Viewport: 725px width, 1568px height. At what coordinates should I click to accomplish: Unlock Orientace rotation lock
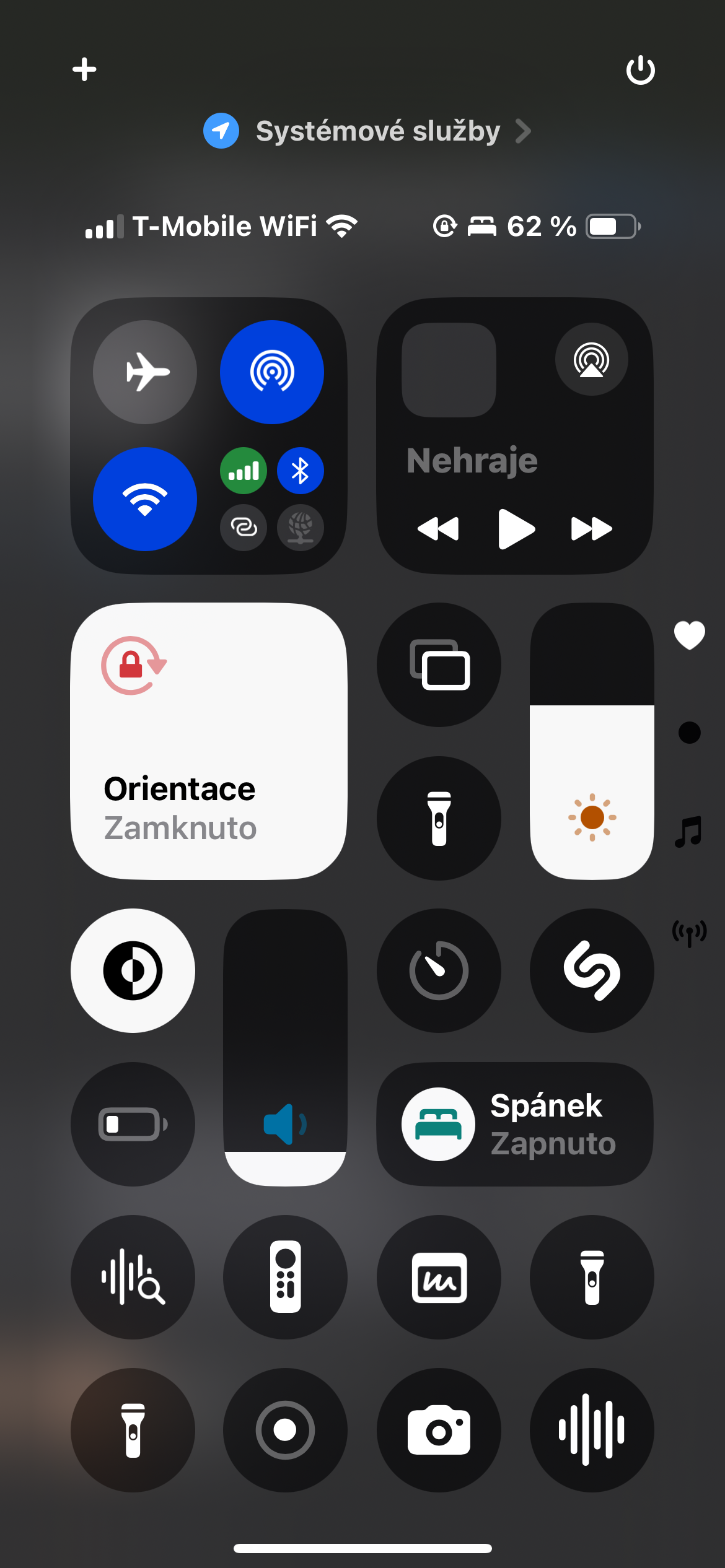pyautogui.click(x=209, y=741)
